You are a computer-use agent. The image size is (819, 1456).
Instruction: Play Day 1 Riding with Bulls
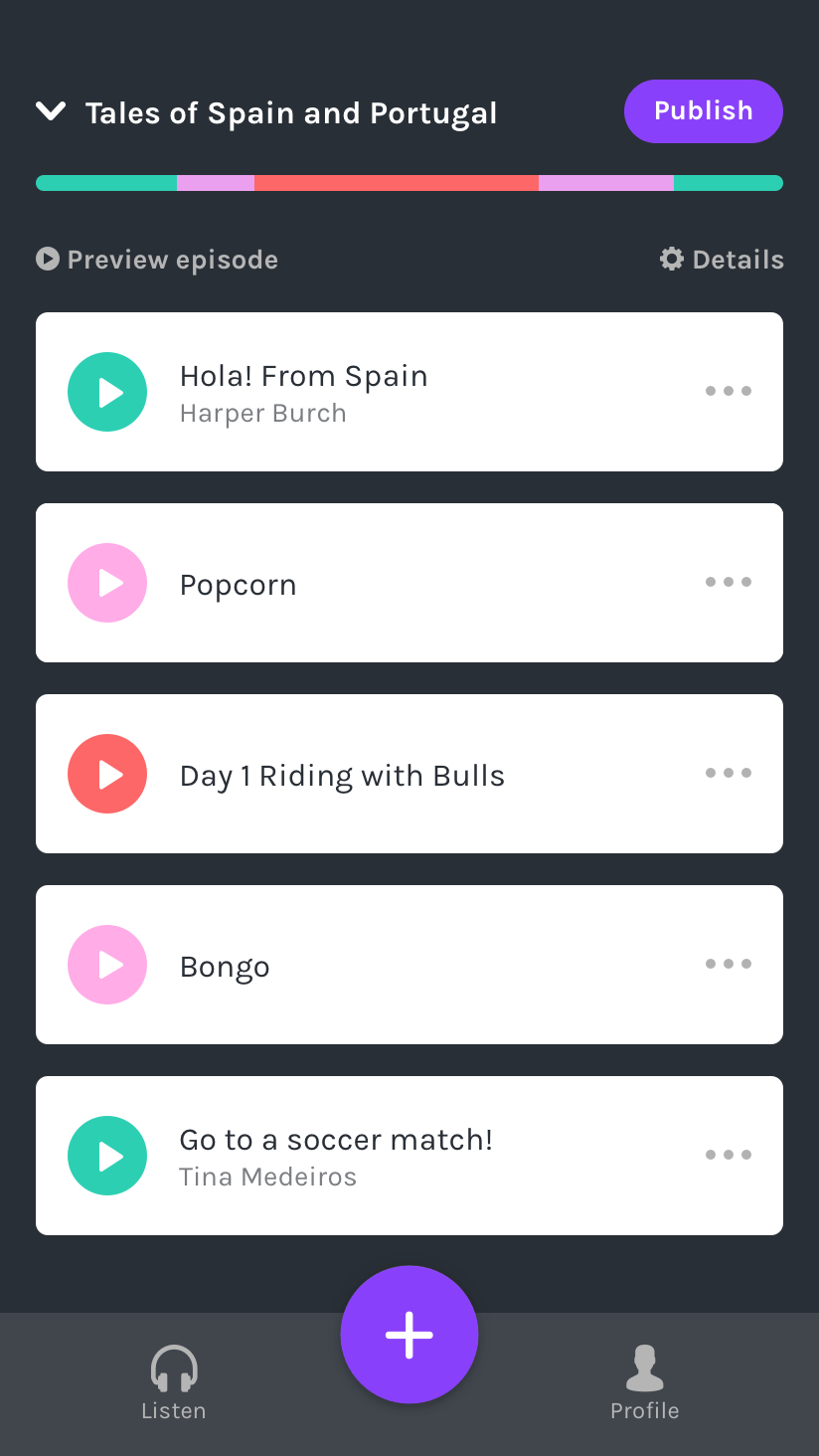[107, 774]
